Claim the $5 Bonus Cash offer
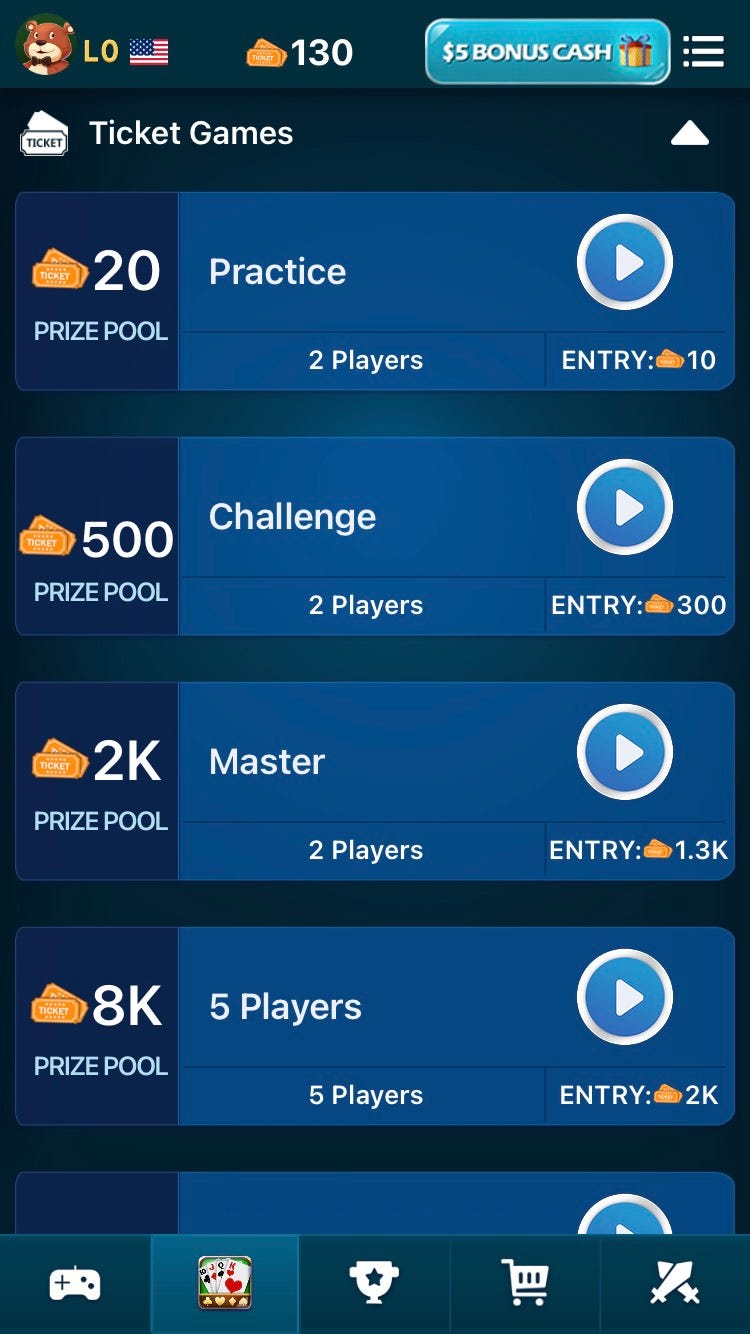 click(x=547, y=51)
